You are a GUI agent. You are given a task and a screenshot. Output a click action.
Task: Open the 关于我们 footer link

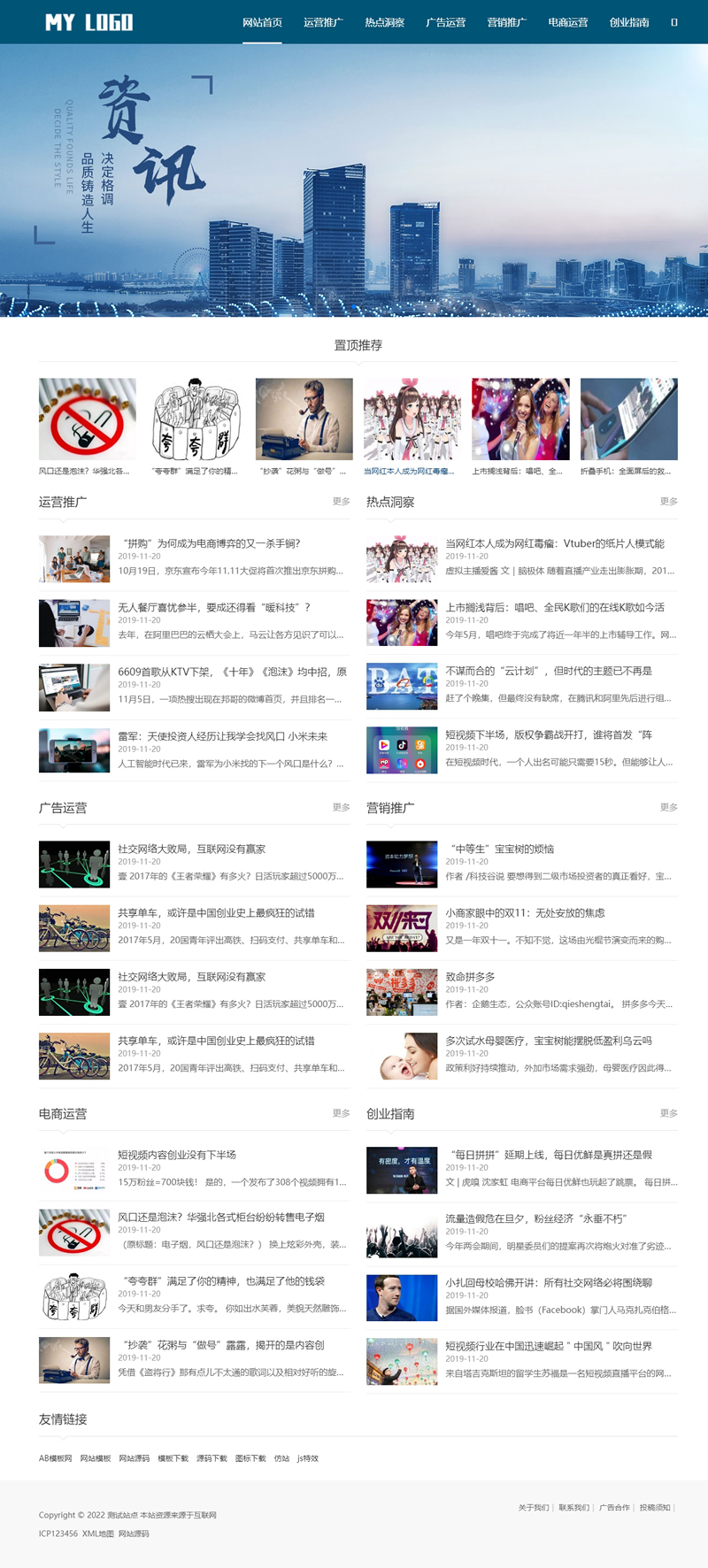pos(533,1508)
